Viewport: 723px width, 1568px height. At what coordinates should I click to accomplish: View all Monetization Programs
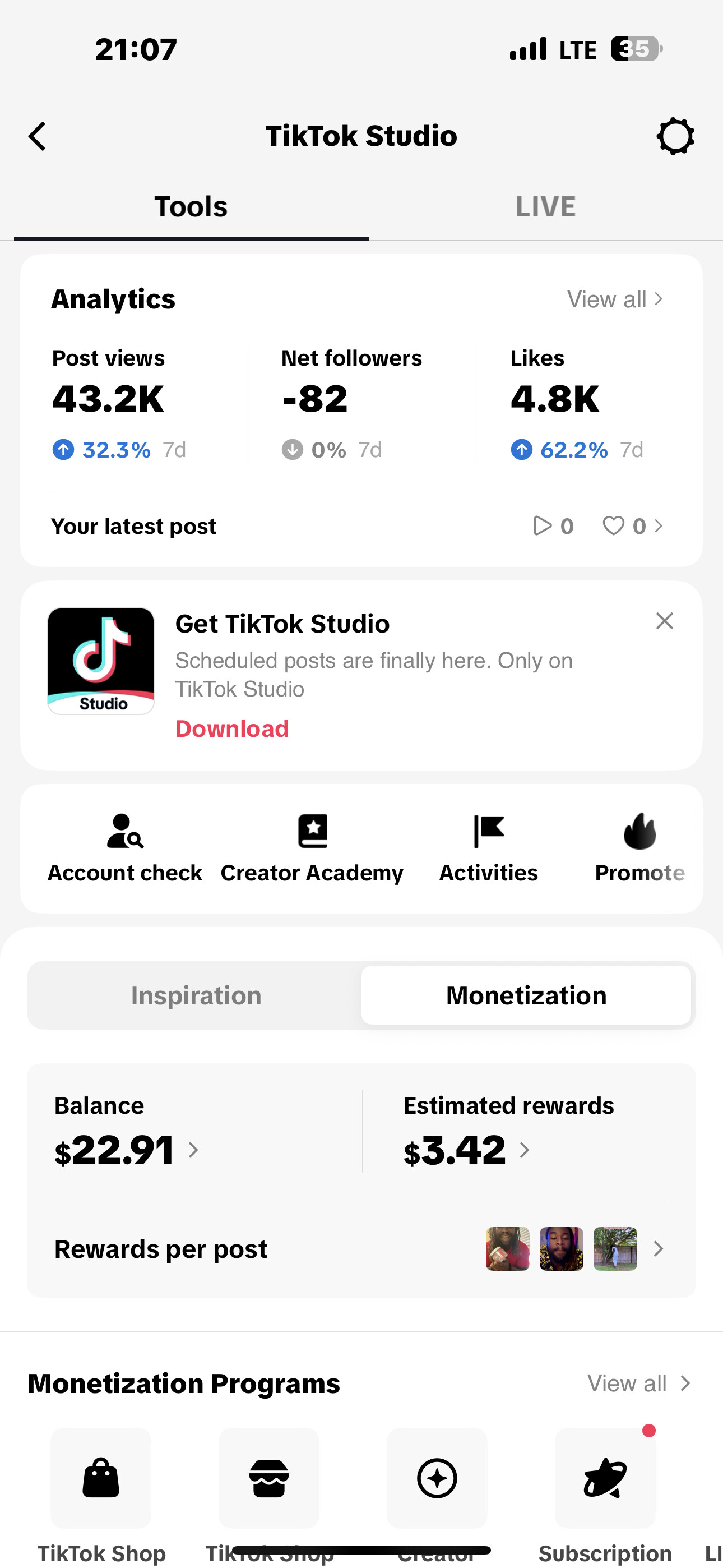(x=638, y=1383)
